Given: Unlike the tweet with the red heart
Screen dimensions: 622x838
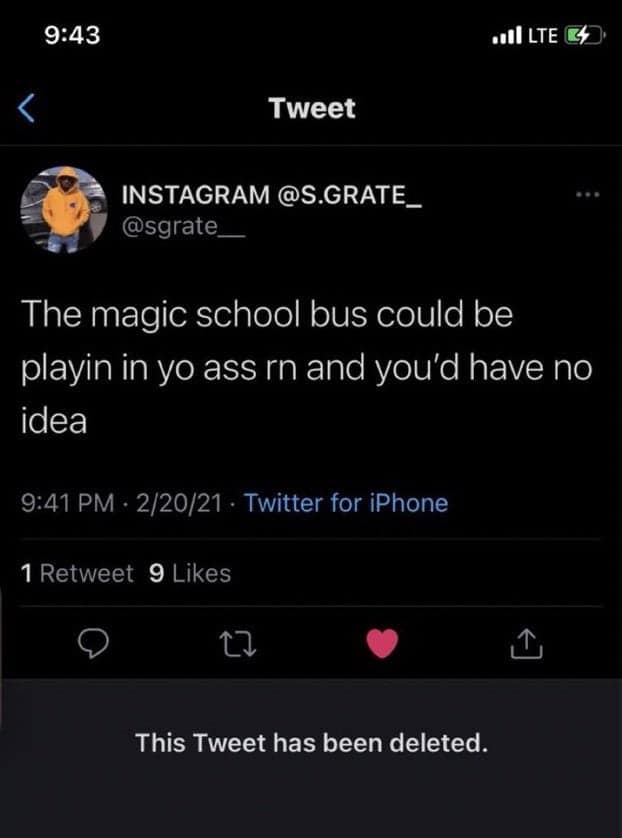Looking at the screenshot, I should point(382,646).
